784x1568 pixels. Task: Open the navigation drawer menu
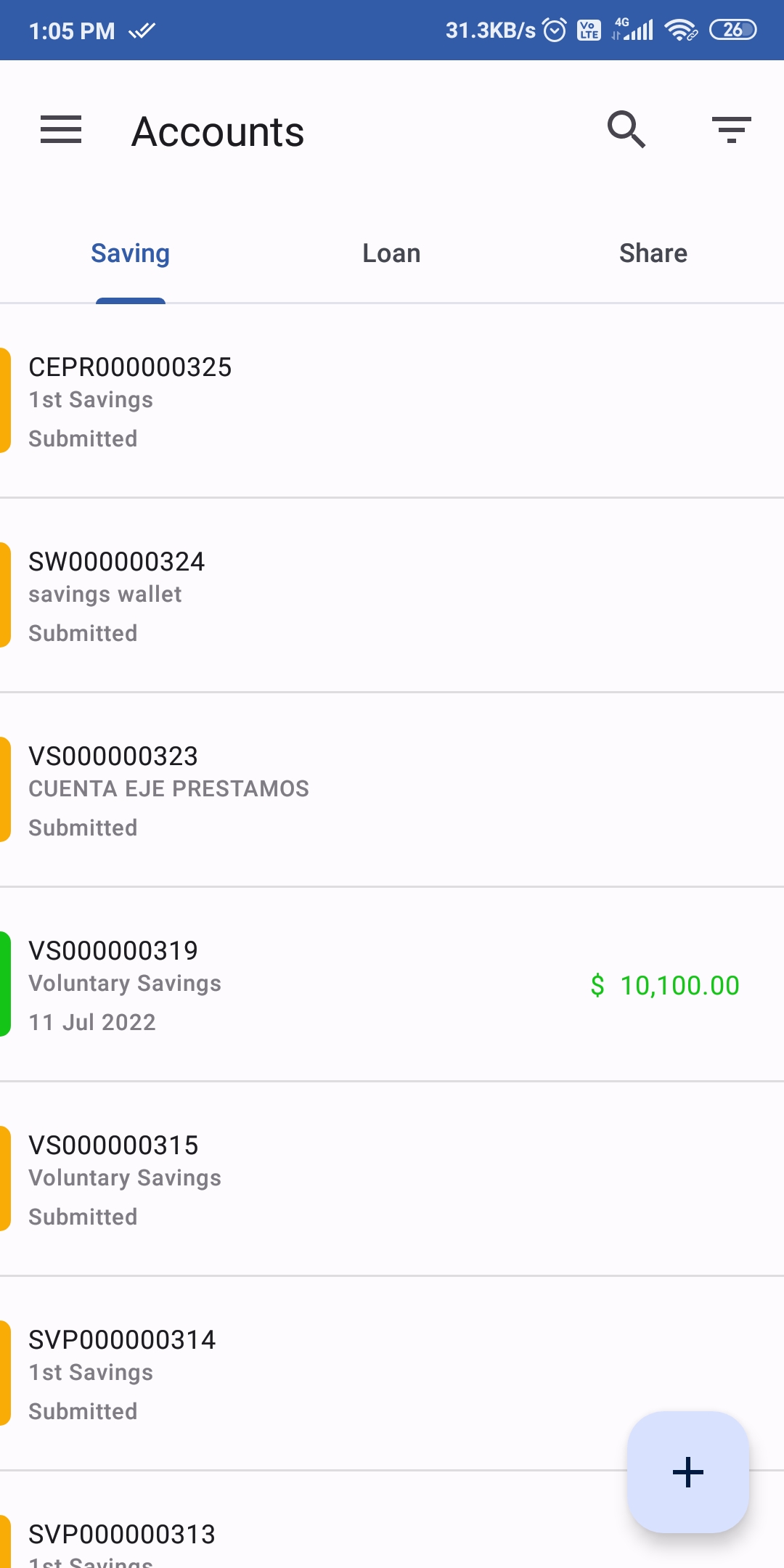tap(60, 131)
